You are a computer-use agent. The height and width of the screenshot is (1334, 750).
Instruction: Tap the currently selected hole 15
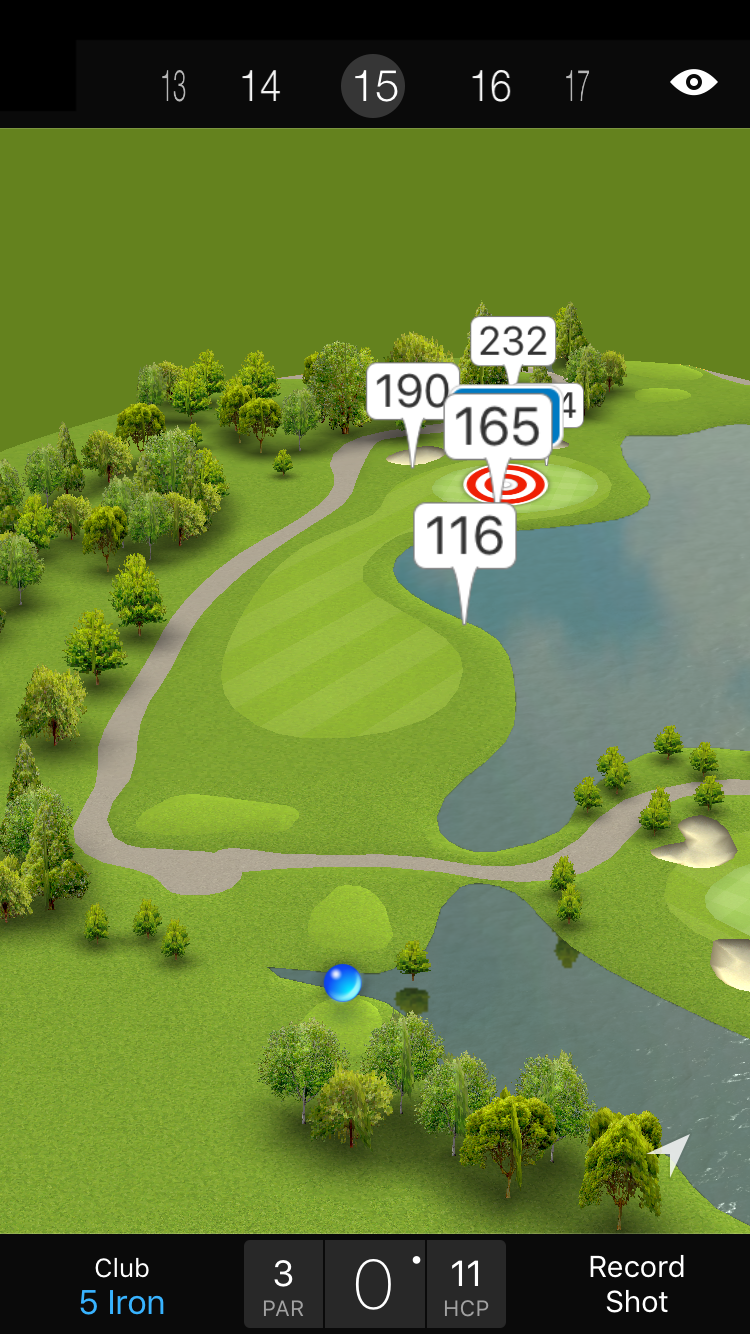pos(375,86)
